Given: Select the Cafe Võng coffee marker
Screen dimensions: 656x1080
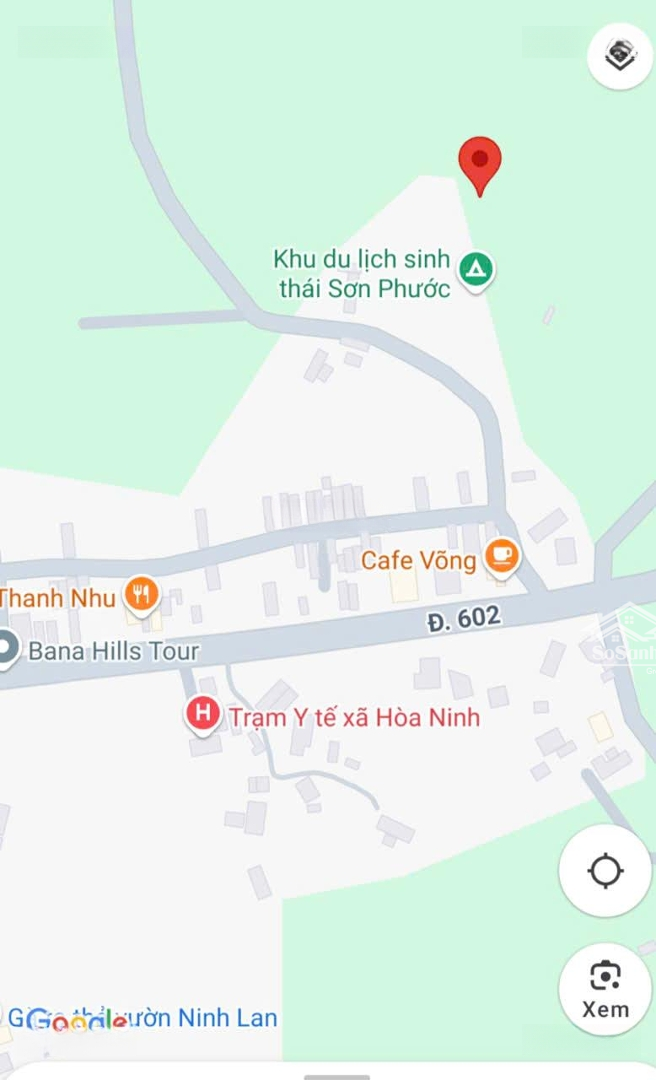Looking at the screenshot, I should point(502,557).
